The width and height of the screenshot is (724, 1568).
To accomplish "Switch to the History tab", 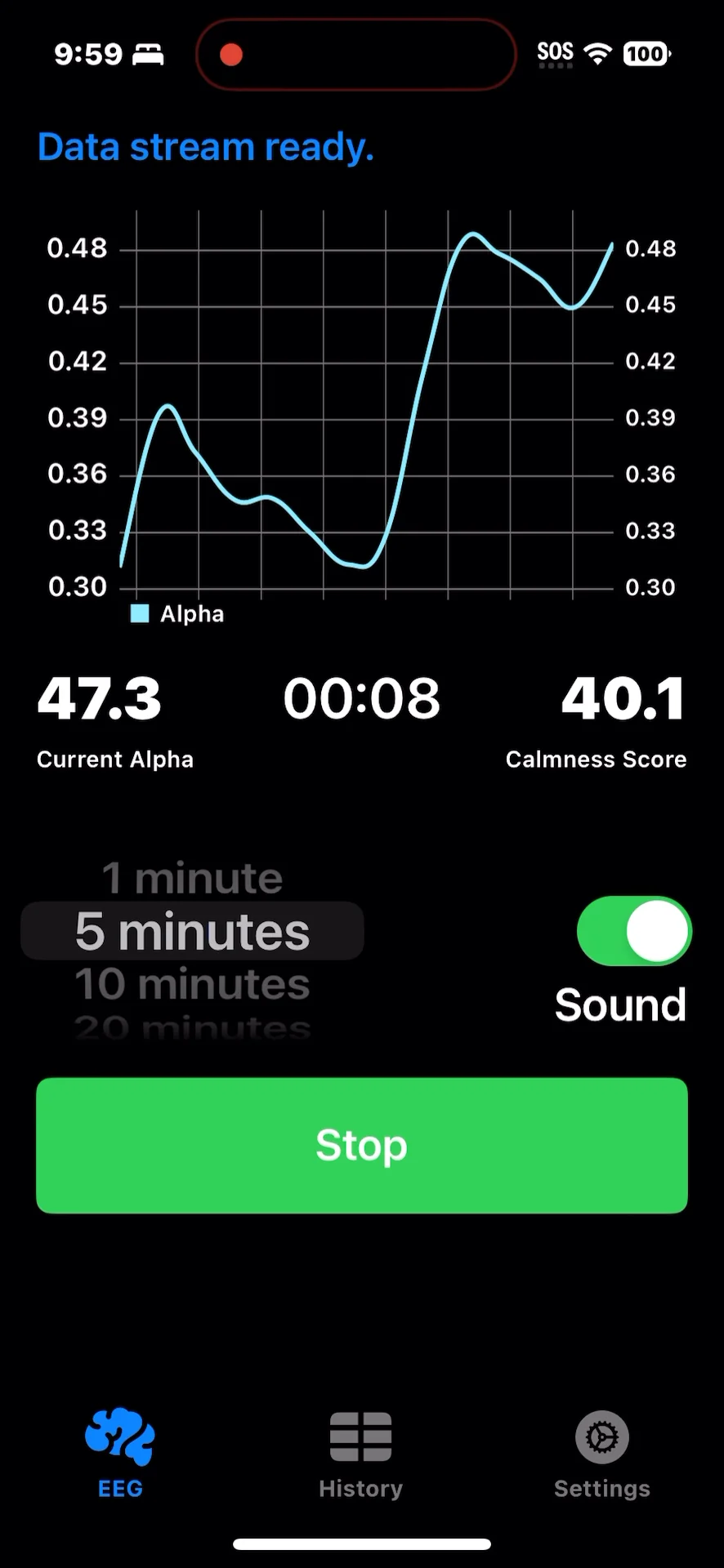I will coord(360,1458).
